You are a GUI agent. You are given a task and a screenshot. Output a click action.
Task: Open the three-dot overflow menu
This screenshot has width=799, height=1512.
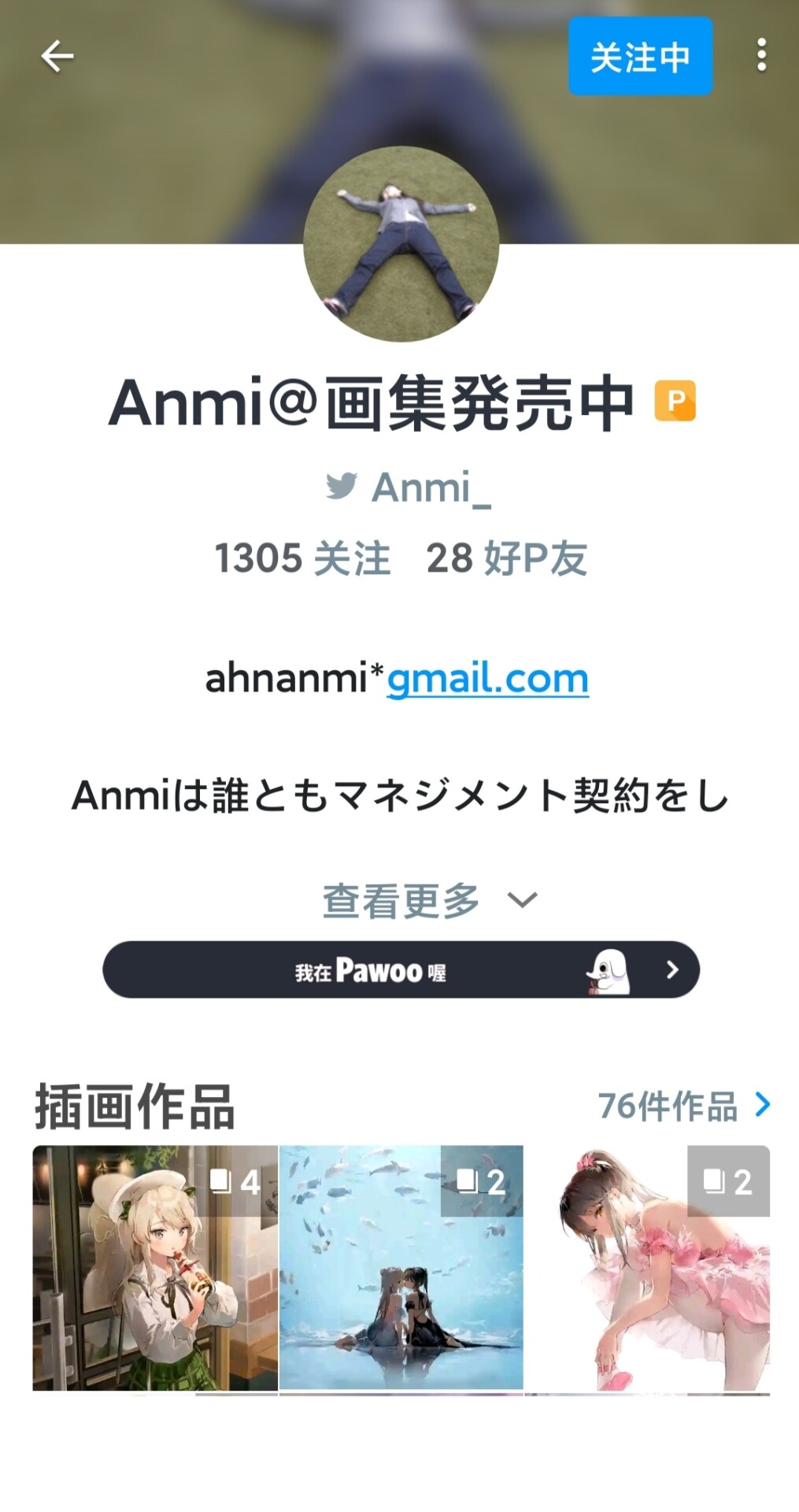point(760,55)
